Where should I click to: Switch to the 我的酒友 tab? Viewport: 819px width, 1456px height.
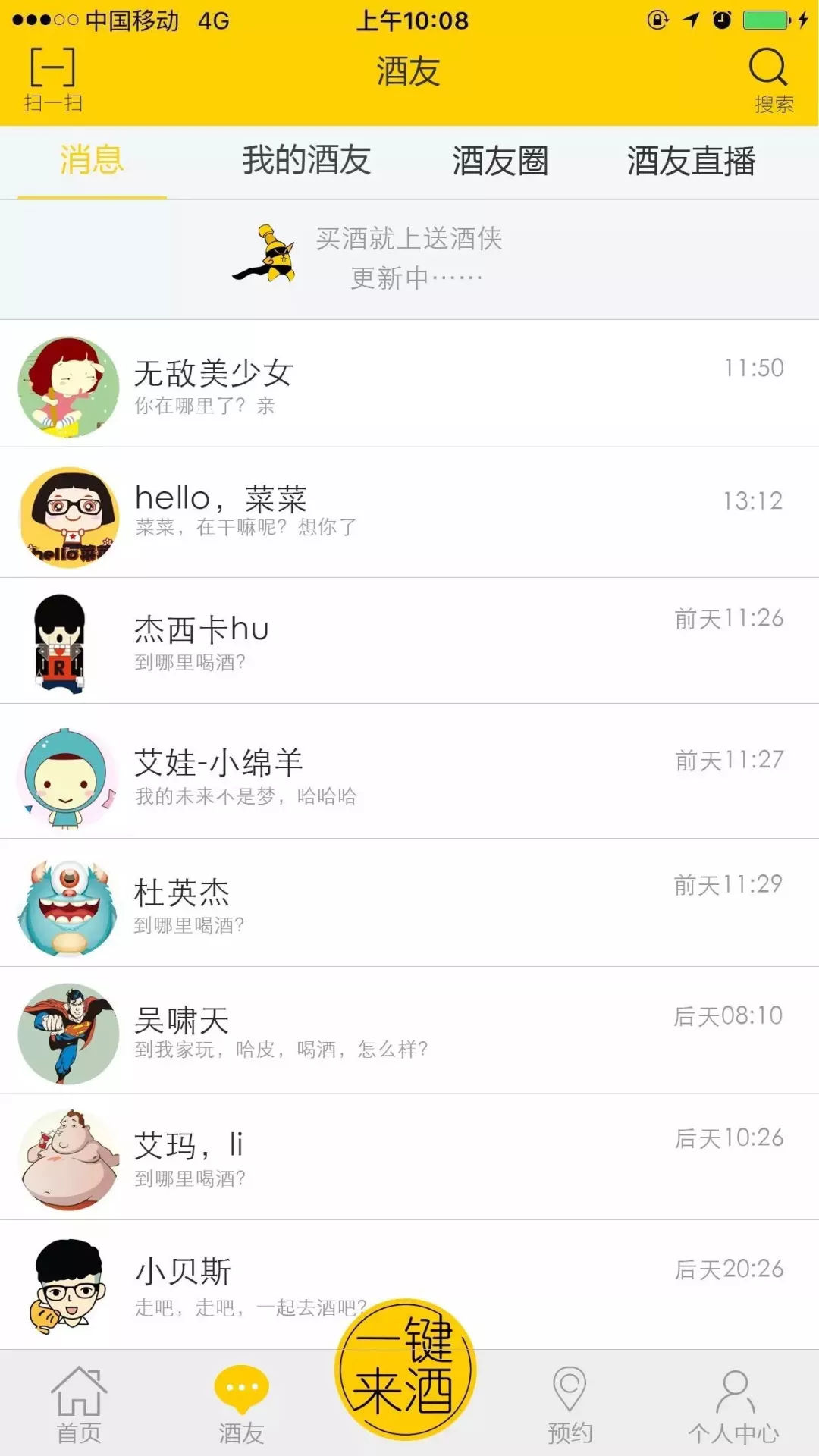click(x=306, y=161)
